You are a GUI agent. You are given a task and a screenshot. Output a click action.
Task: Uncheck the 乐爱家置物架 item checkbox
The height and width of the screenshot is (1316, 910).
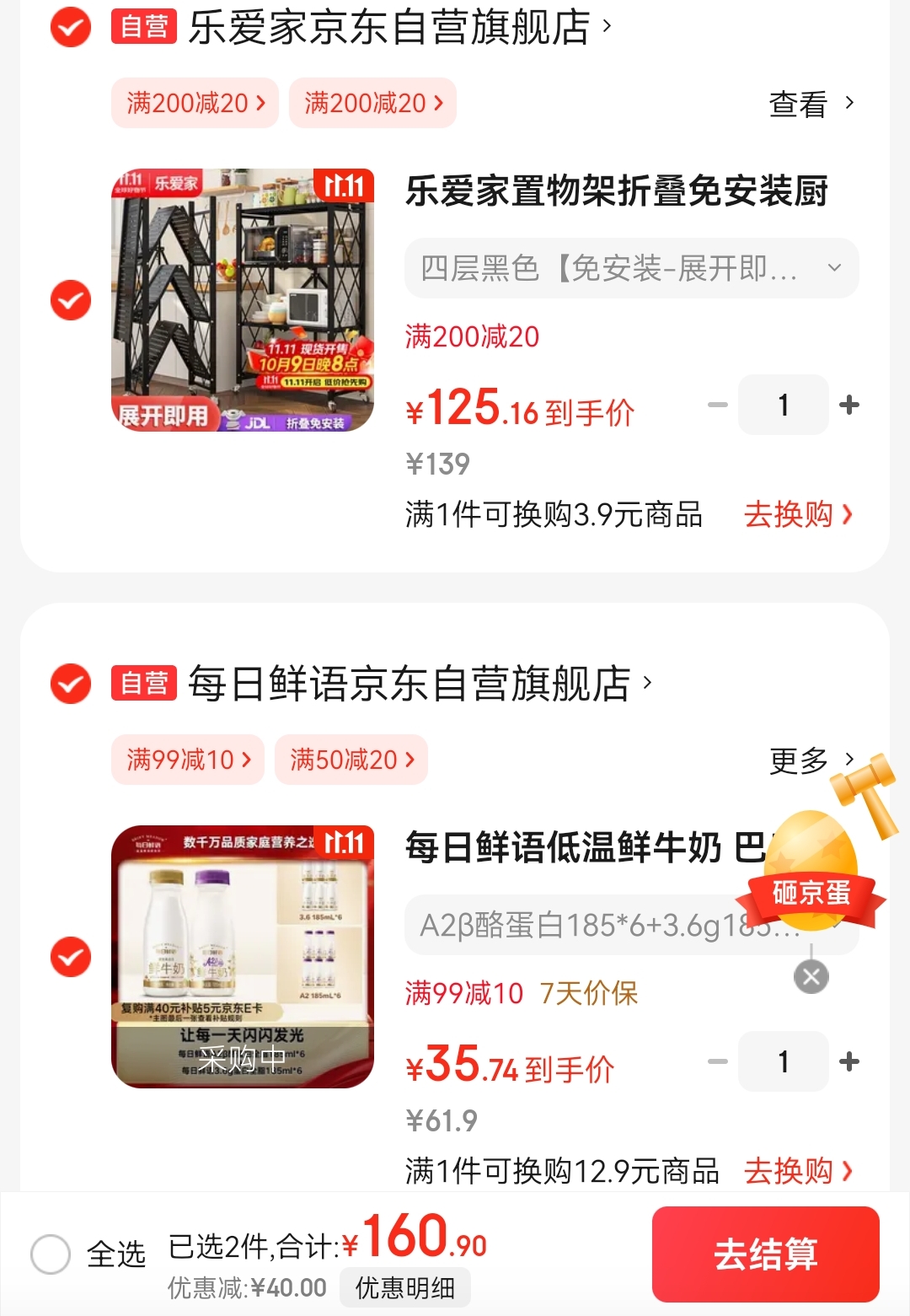coord(71,300)
